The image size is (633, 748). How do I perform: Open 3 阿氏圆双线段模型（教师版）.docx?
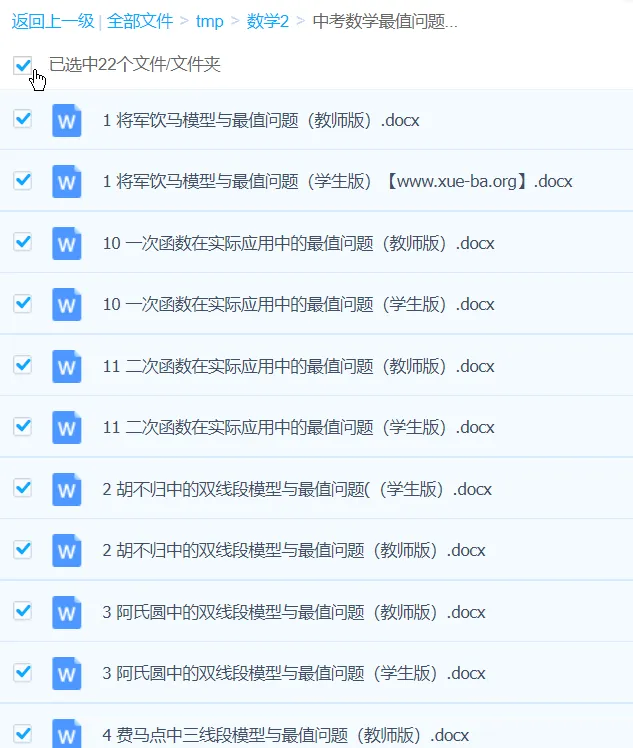[293, 612]
